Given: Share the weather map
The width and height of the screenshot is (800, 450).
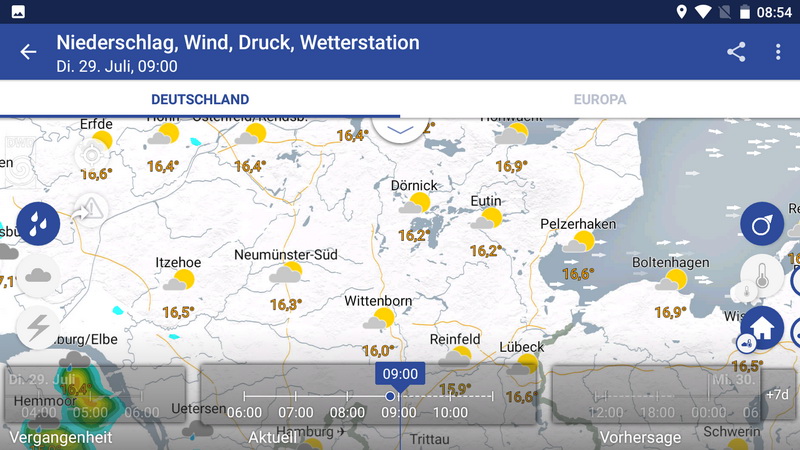Looking at the screenshot, I should tap(736, 52).
